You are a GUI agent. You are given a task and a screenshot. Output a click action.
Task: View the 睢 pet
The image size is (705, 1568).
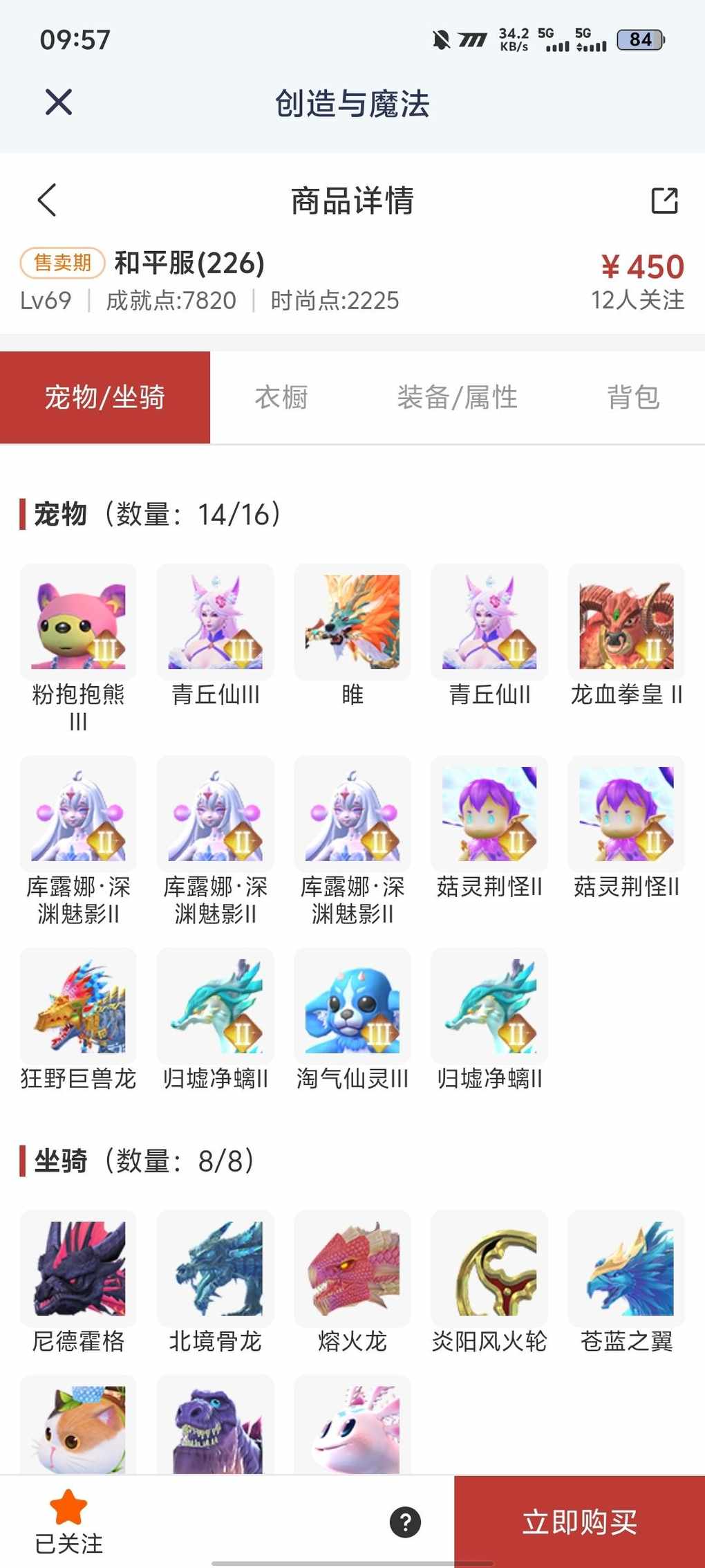[352, 622]
